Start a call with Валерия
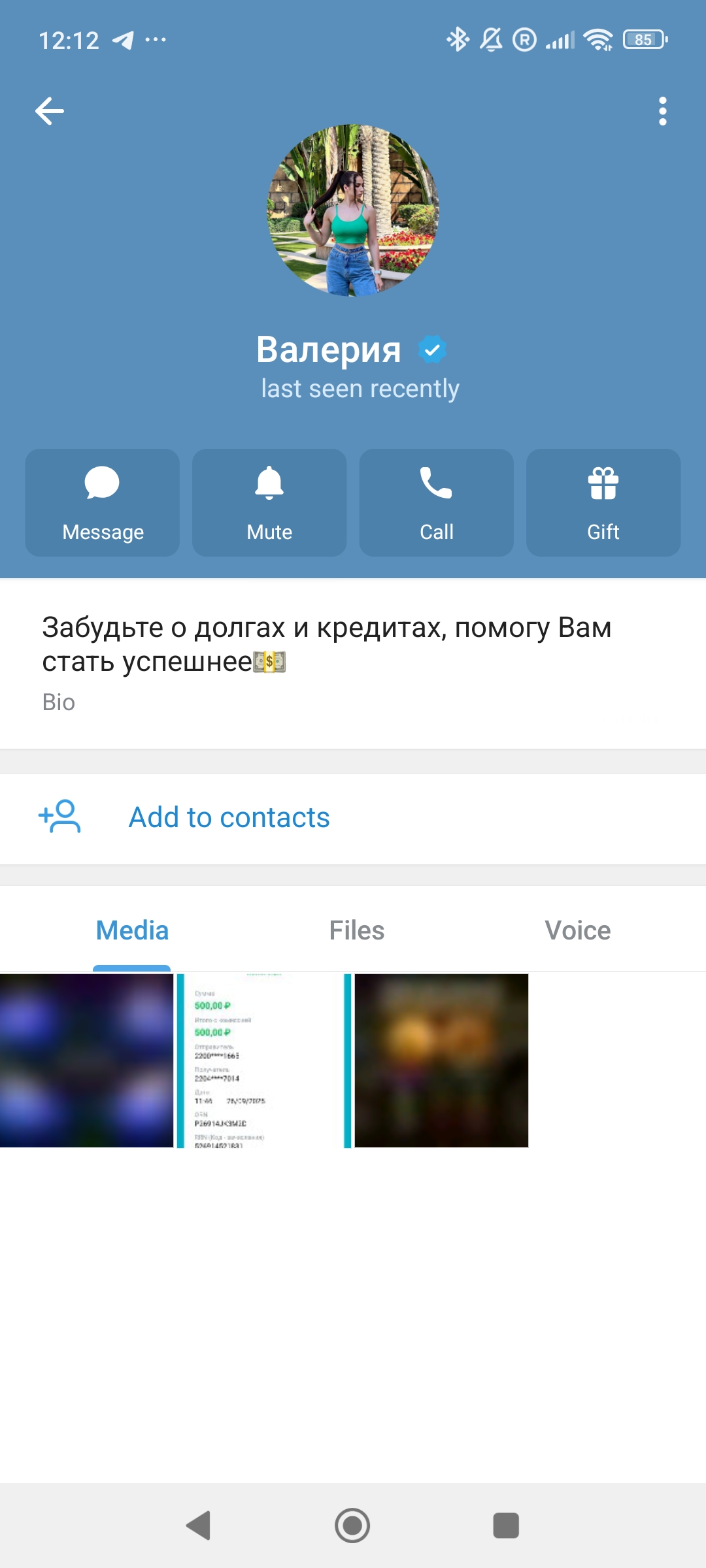 tap(436, 502)
